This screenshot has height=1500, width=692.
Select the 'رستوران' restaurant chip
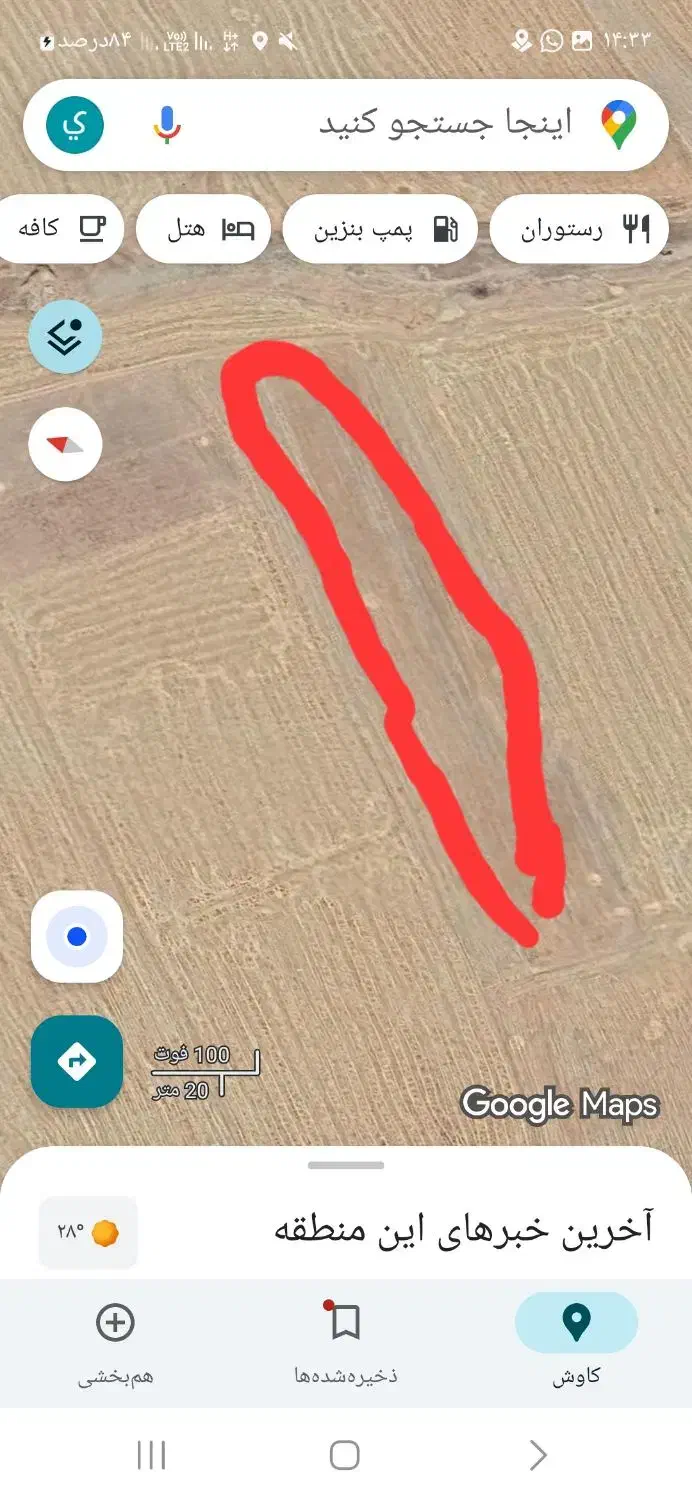pyautogui.click(x=578, y=229)
